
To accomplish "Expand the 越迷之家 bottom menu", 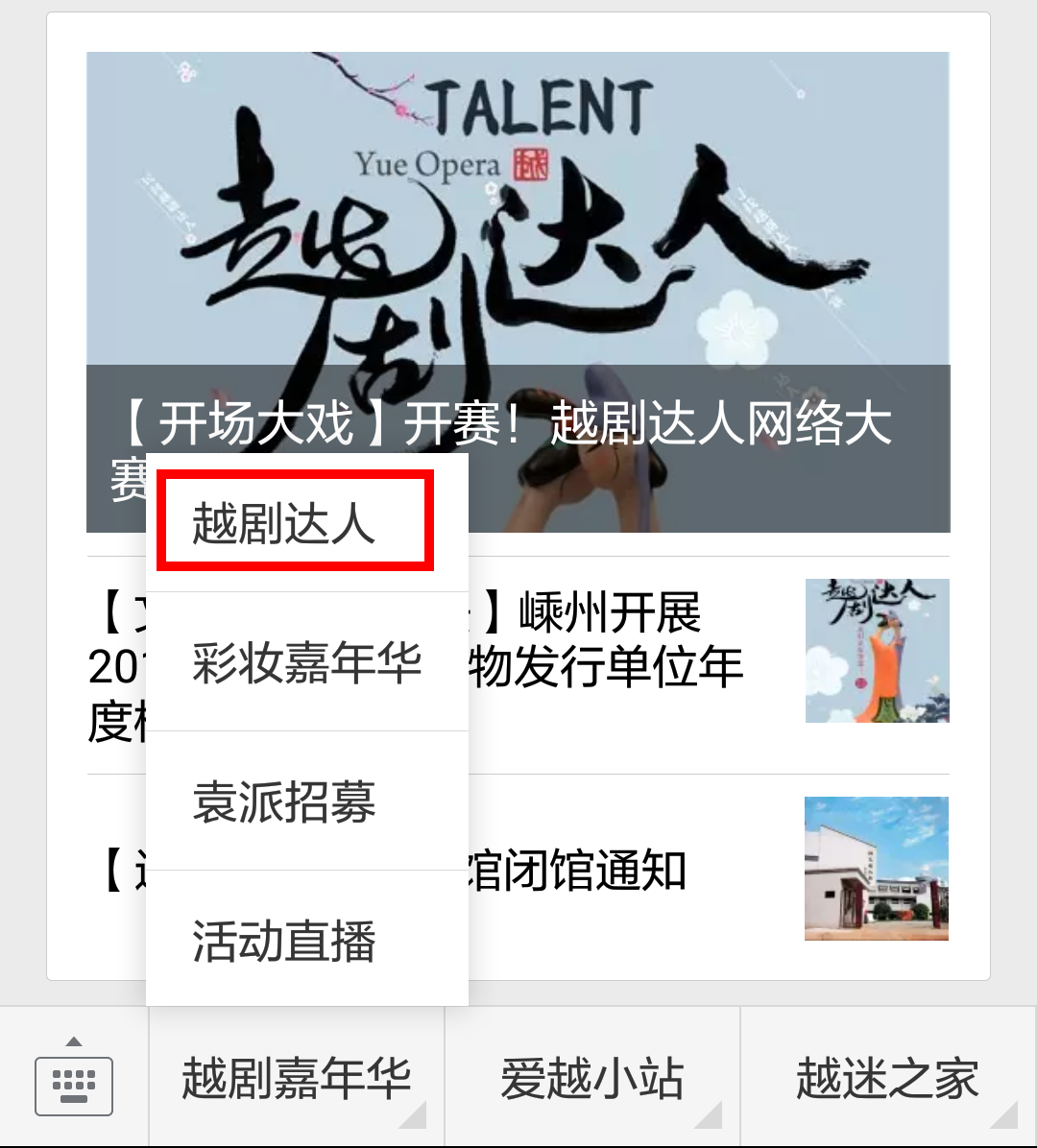I will (x=888, y=1079).
